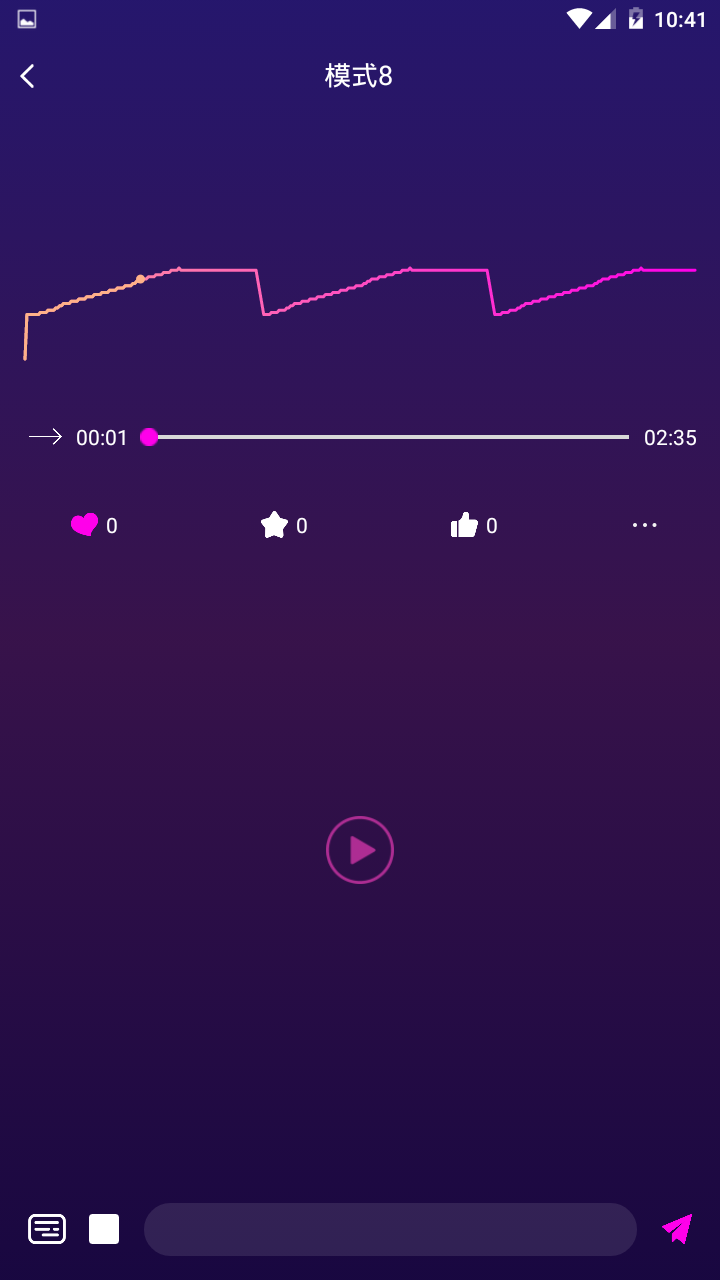Start playback with the play button
Image resolution: width=720 pixels, height=1280 pixels.
[360, 850]
